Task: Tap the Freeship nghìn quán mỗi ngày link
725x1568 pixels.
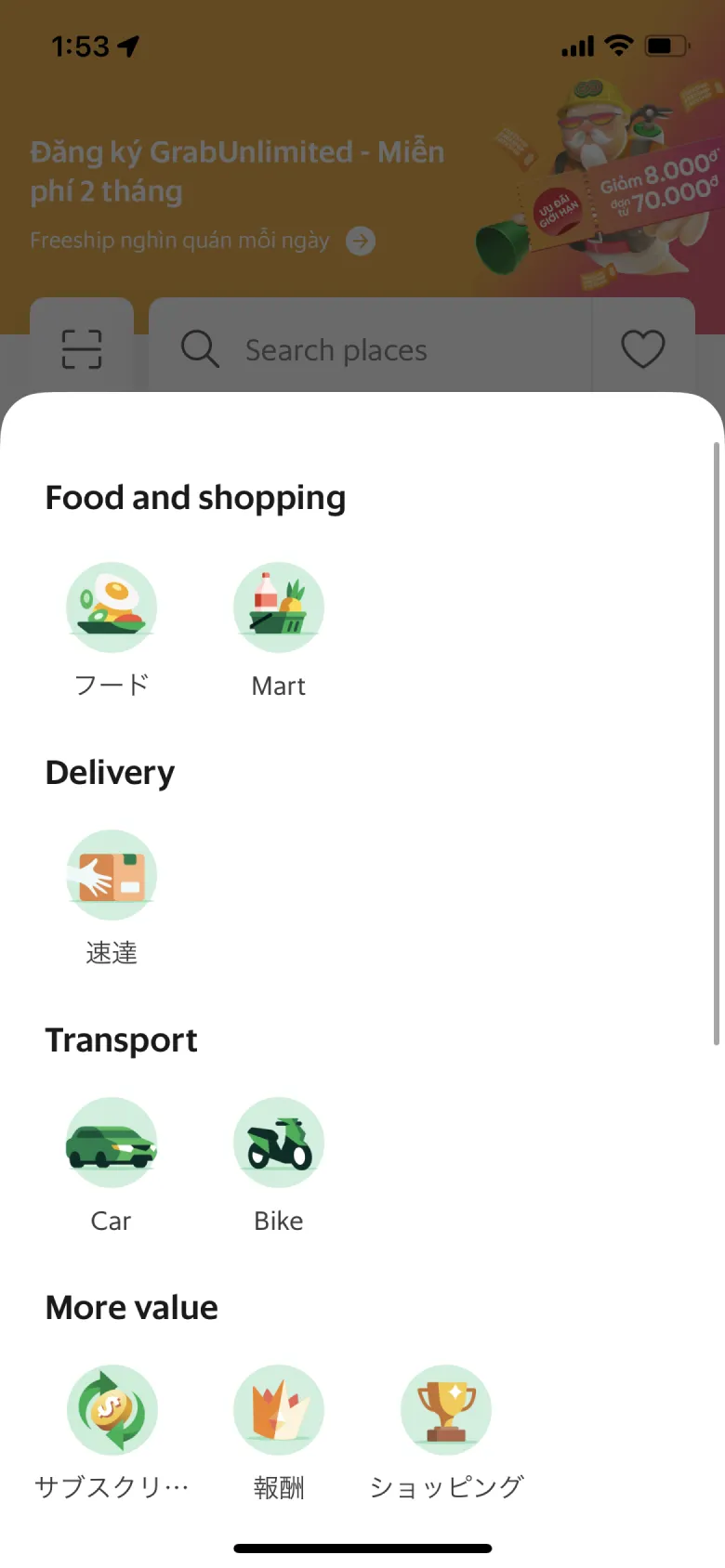Action: coord(179,240)
